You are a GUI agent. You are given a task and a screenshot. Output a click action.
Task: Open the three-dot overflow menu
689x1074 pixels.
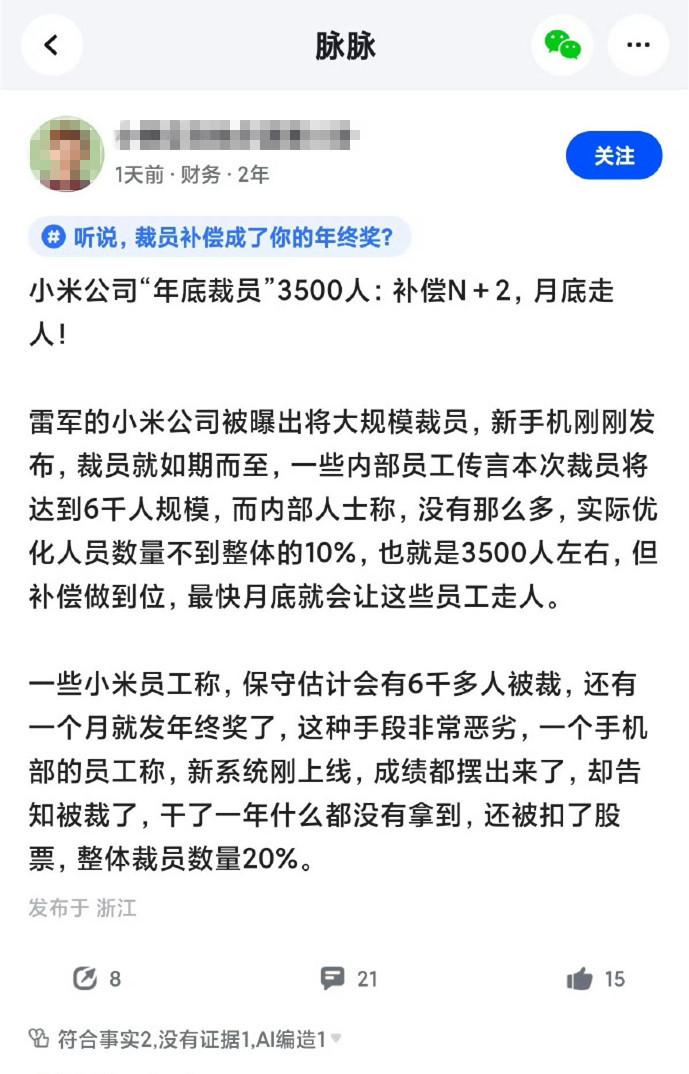(x=638, y=45)
